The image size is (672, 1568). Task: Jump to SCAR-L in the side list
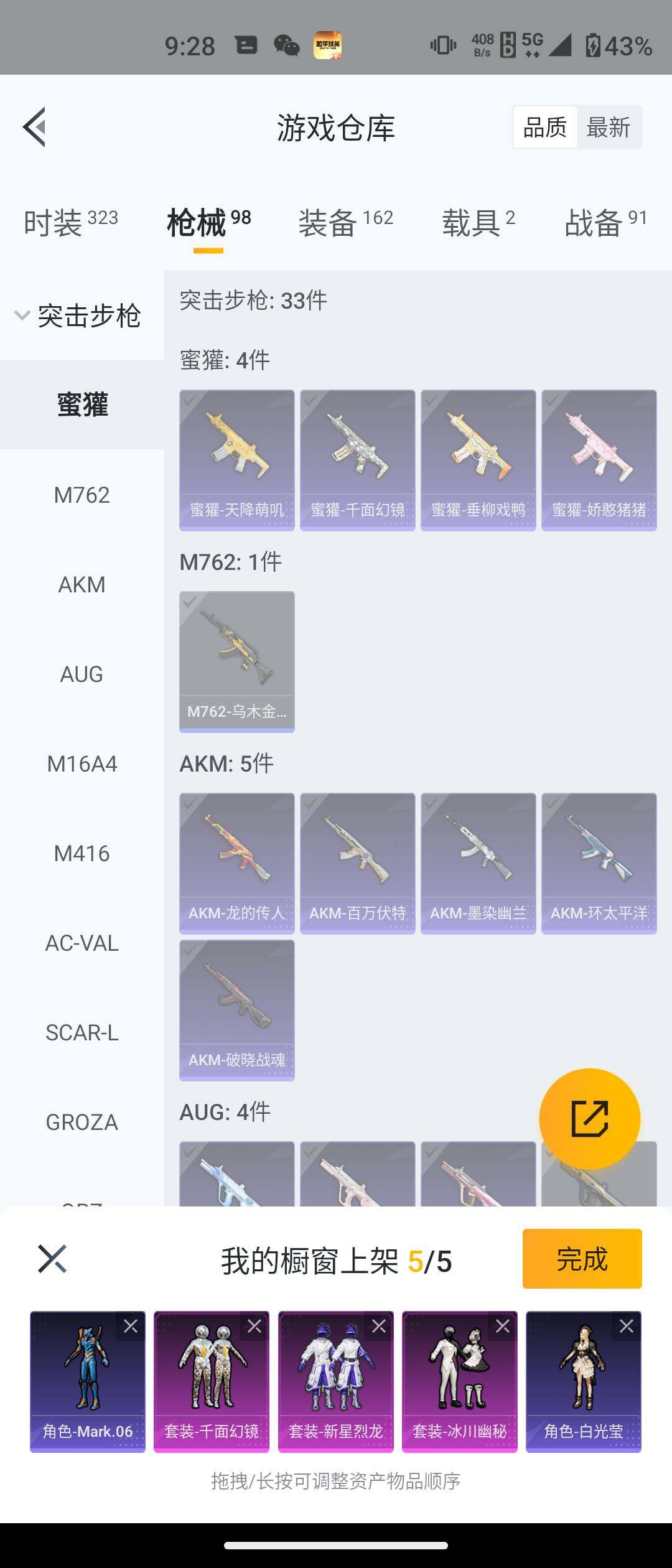(x=82, y=1033)
